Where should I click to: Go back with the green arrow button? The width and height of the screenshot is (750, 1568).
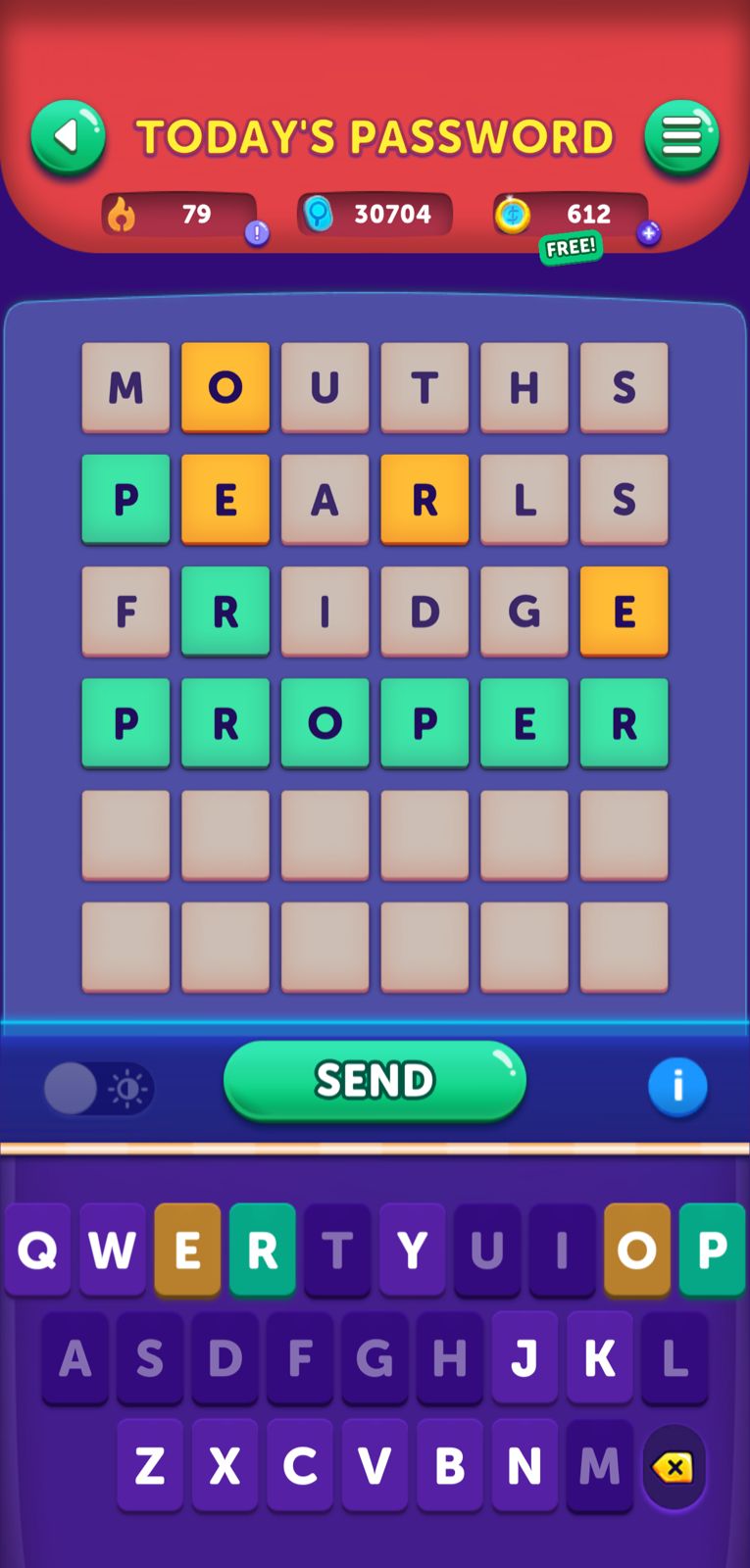click(68, 137)
